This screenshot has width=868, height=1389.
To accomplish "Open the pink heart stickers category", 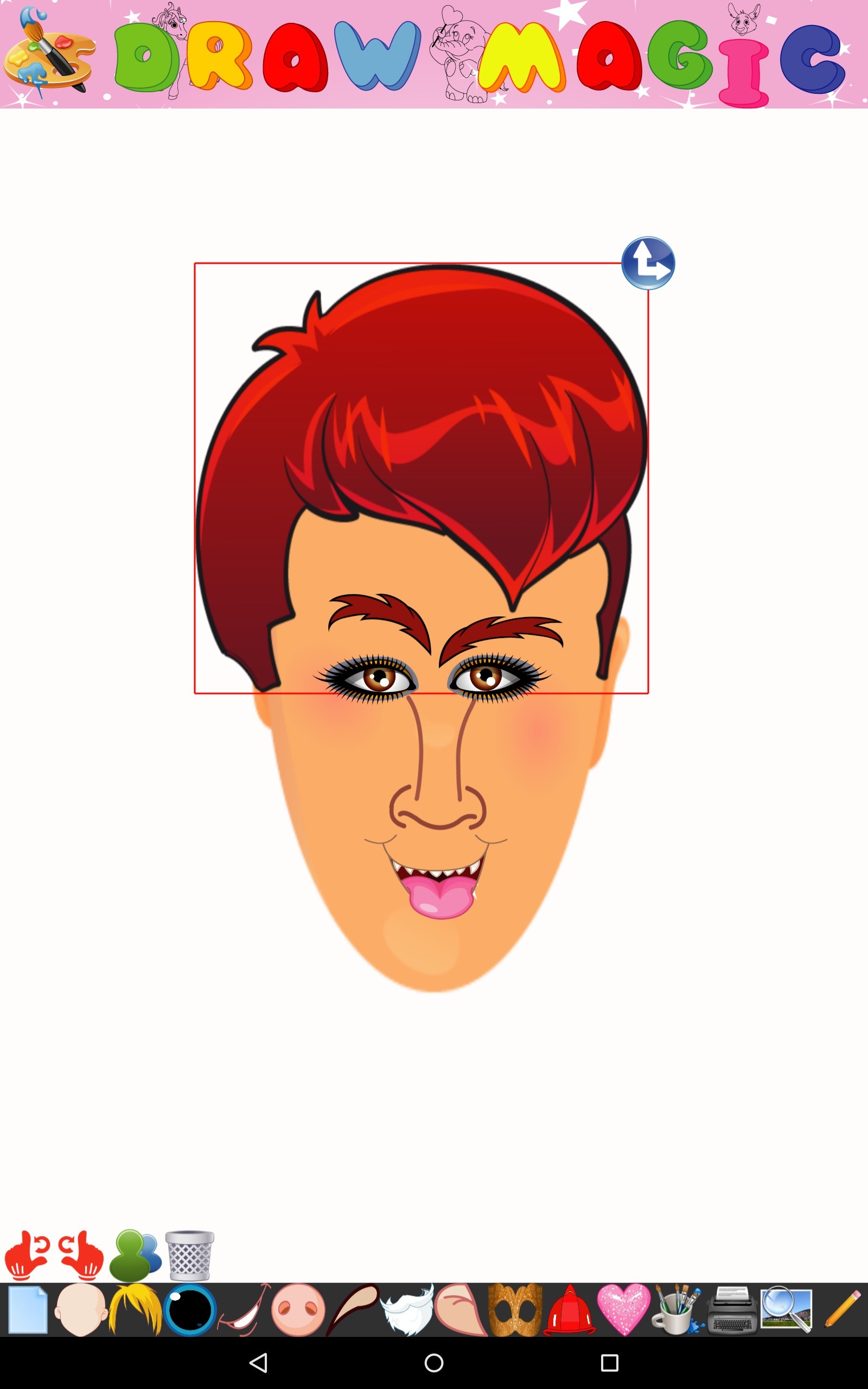I will [x=623, y=1309].
